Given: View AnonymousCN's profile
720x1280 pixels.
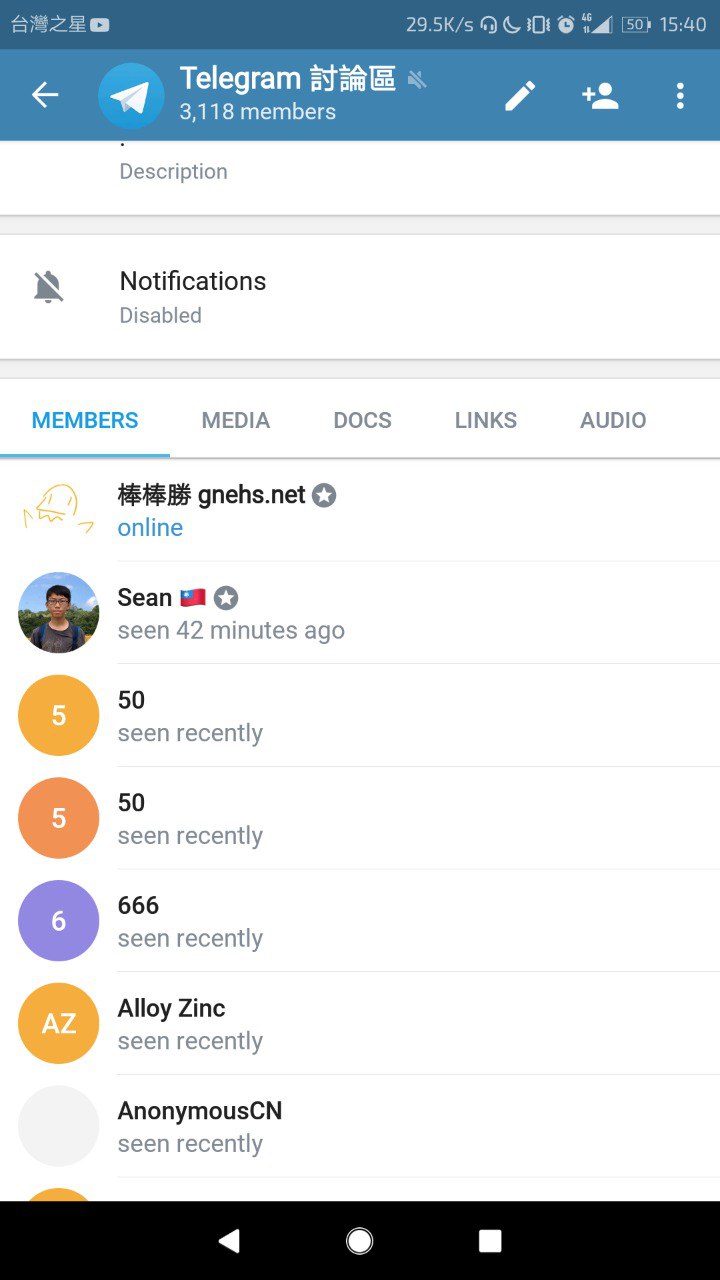Looking at the screenshot, I should 360,1126.
